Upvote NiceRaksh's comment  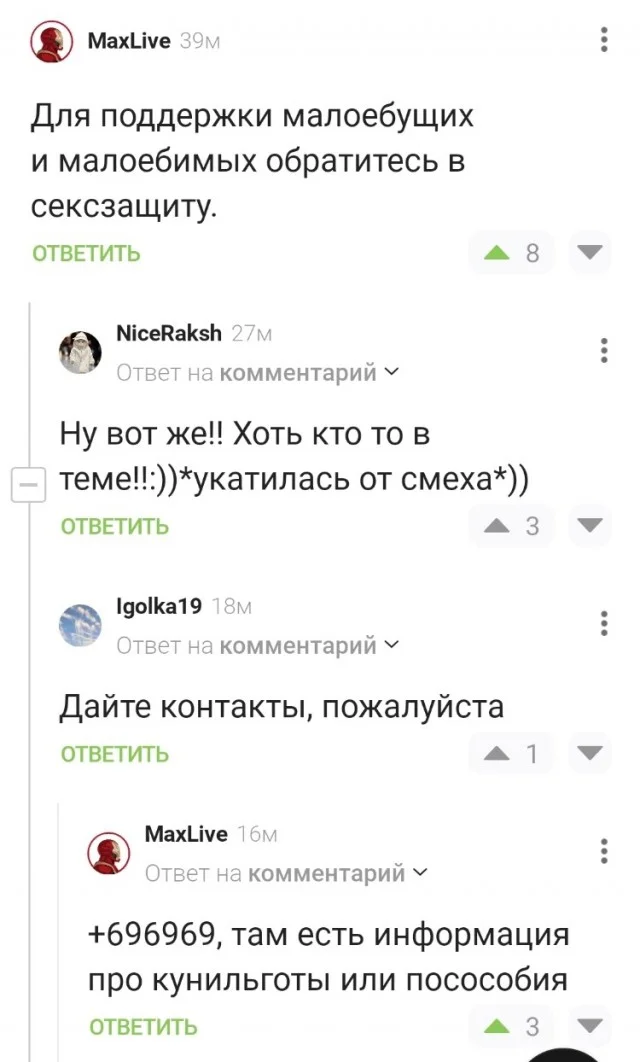coord(498,525)
